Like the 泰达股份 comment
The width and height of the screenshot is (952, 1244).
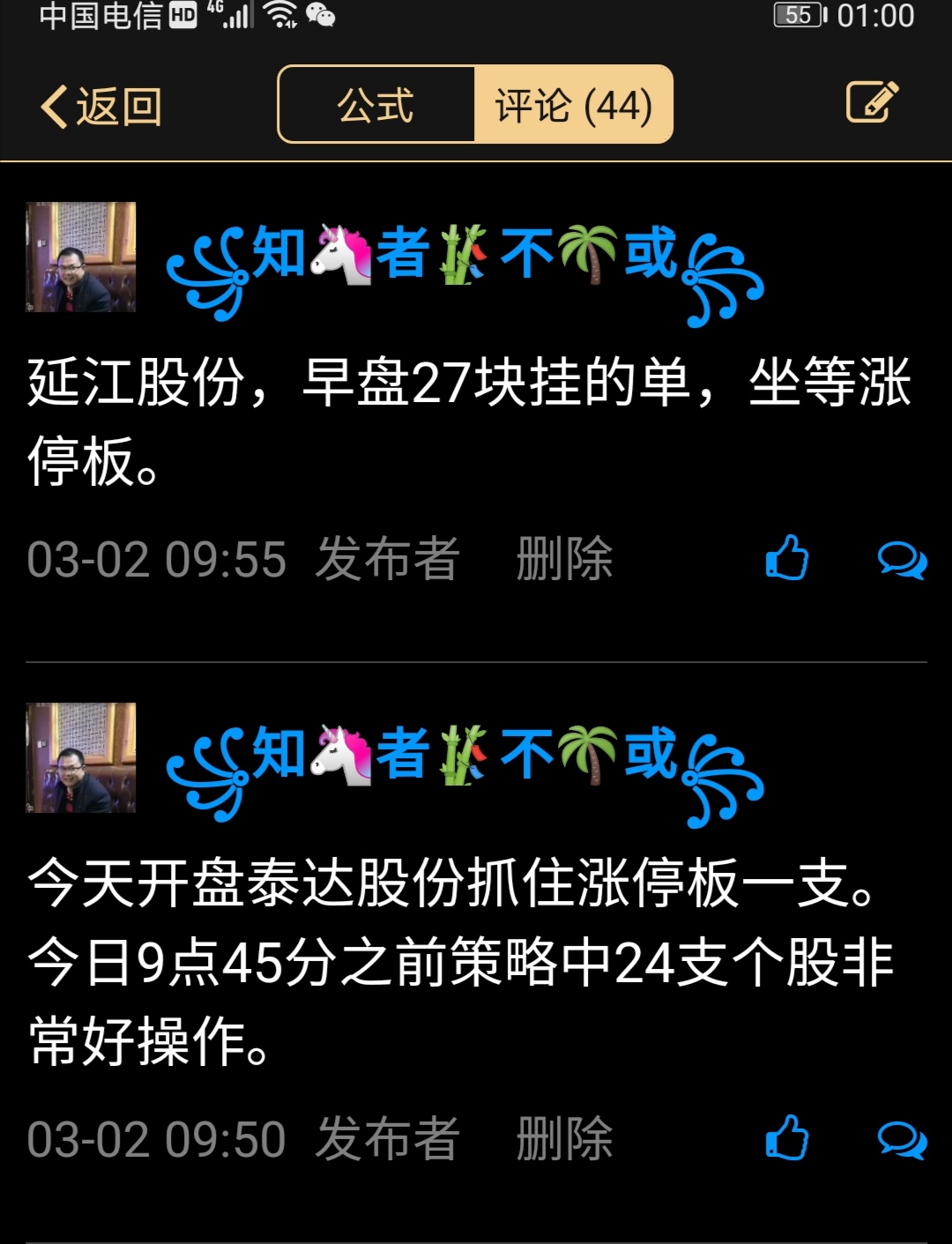coord(787,1137)
